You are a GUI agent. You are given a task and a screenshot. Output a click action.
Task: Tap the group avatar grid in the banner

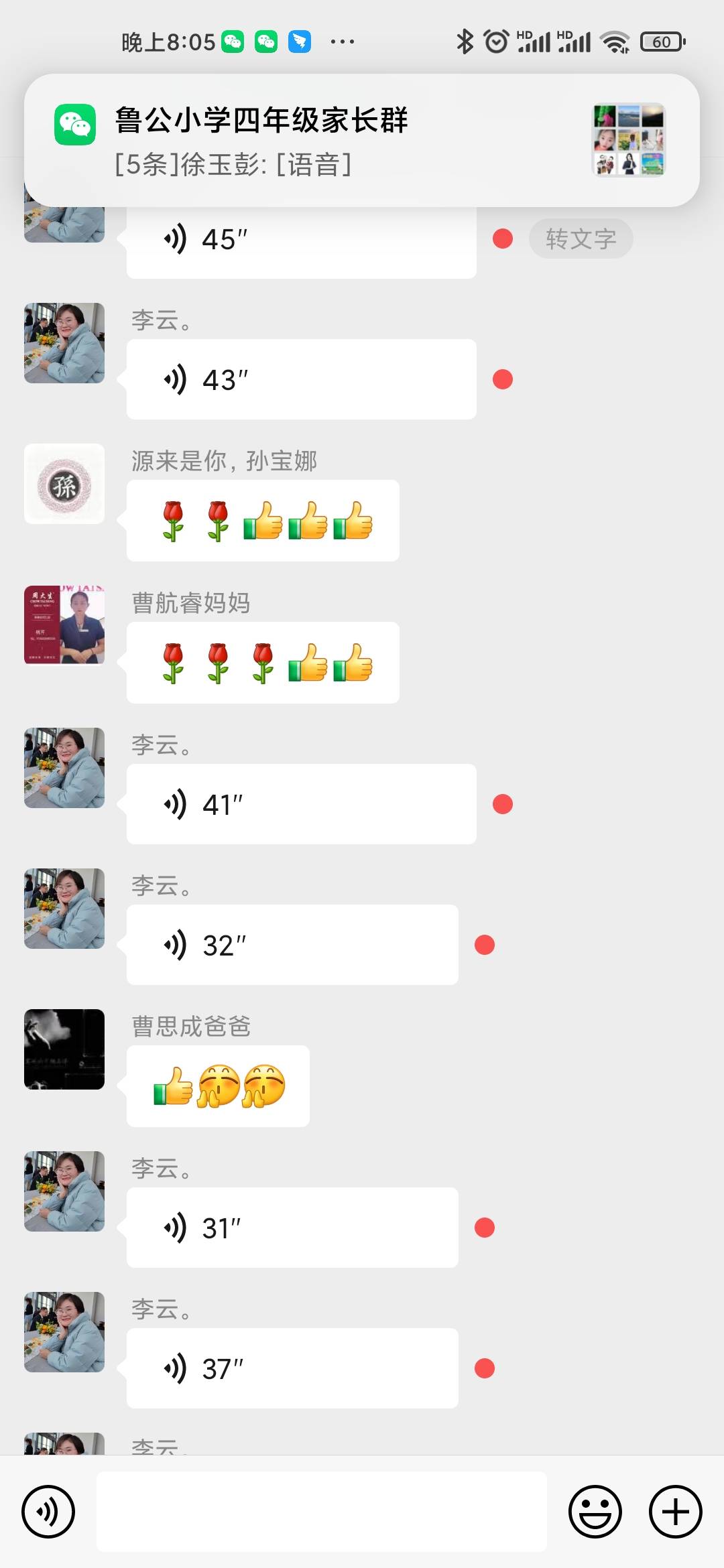click(x=628, y=140)
